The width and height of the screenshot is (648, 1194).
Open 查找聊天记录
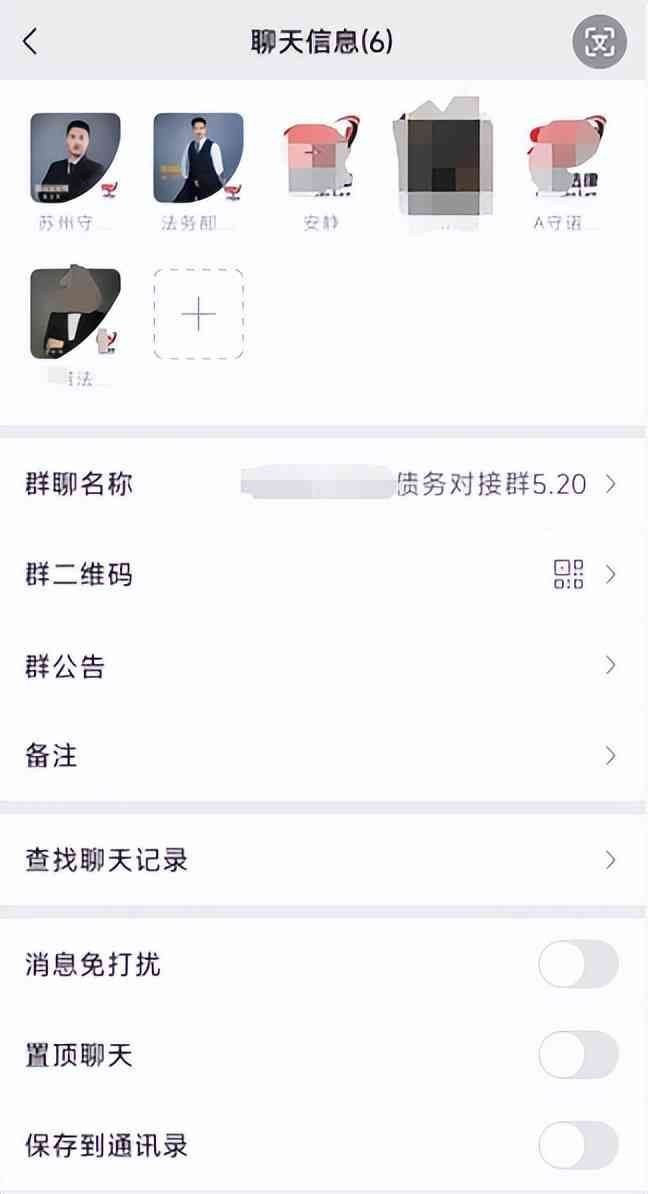[x=323, y=860]
